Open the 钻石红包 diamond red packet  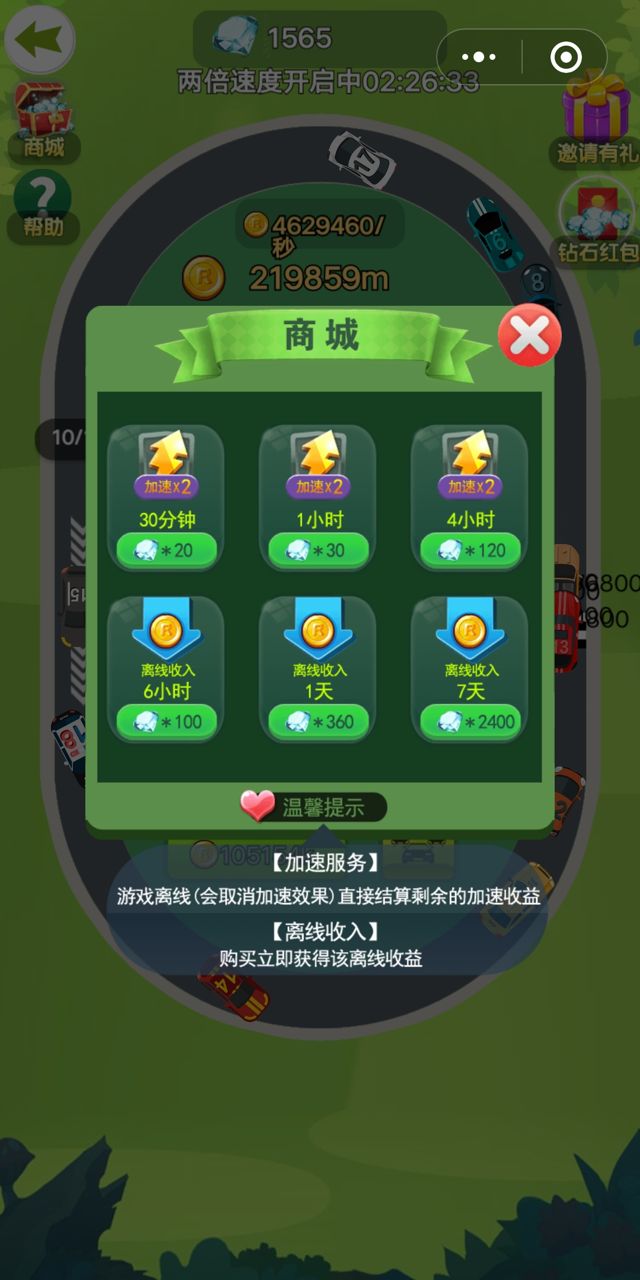coord(597,222)
